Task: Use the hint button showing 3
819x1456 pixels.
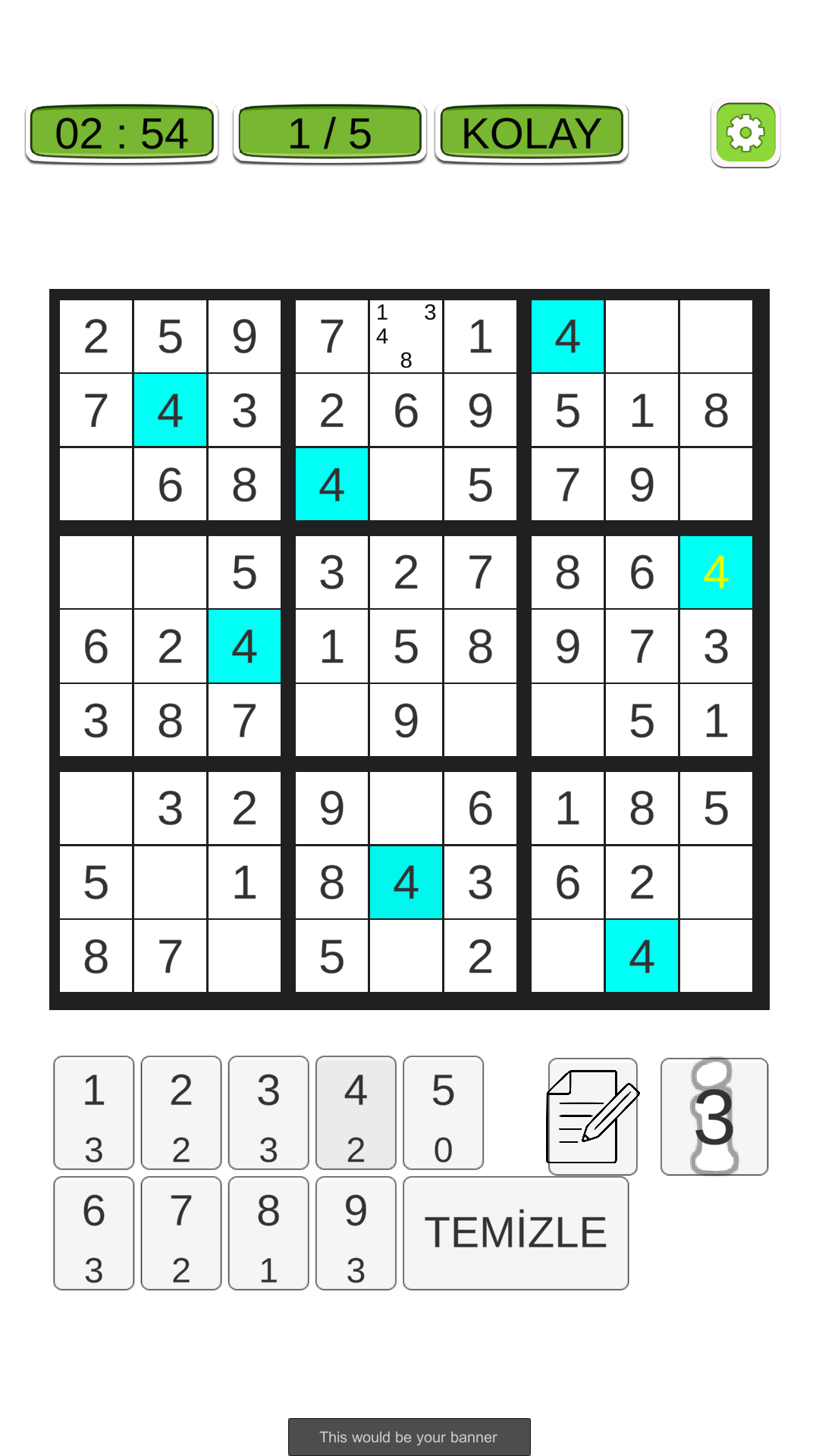Action: (x=714, y=1116)
